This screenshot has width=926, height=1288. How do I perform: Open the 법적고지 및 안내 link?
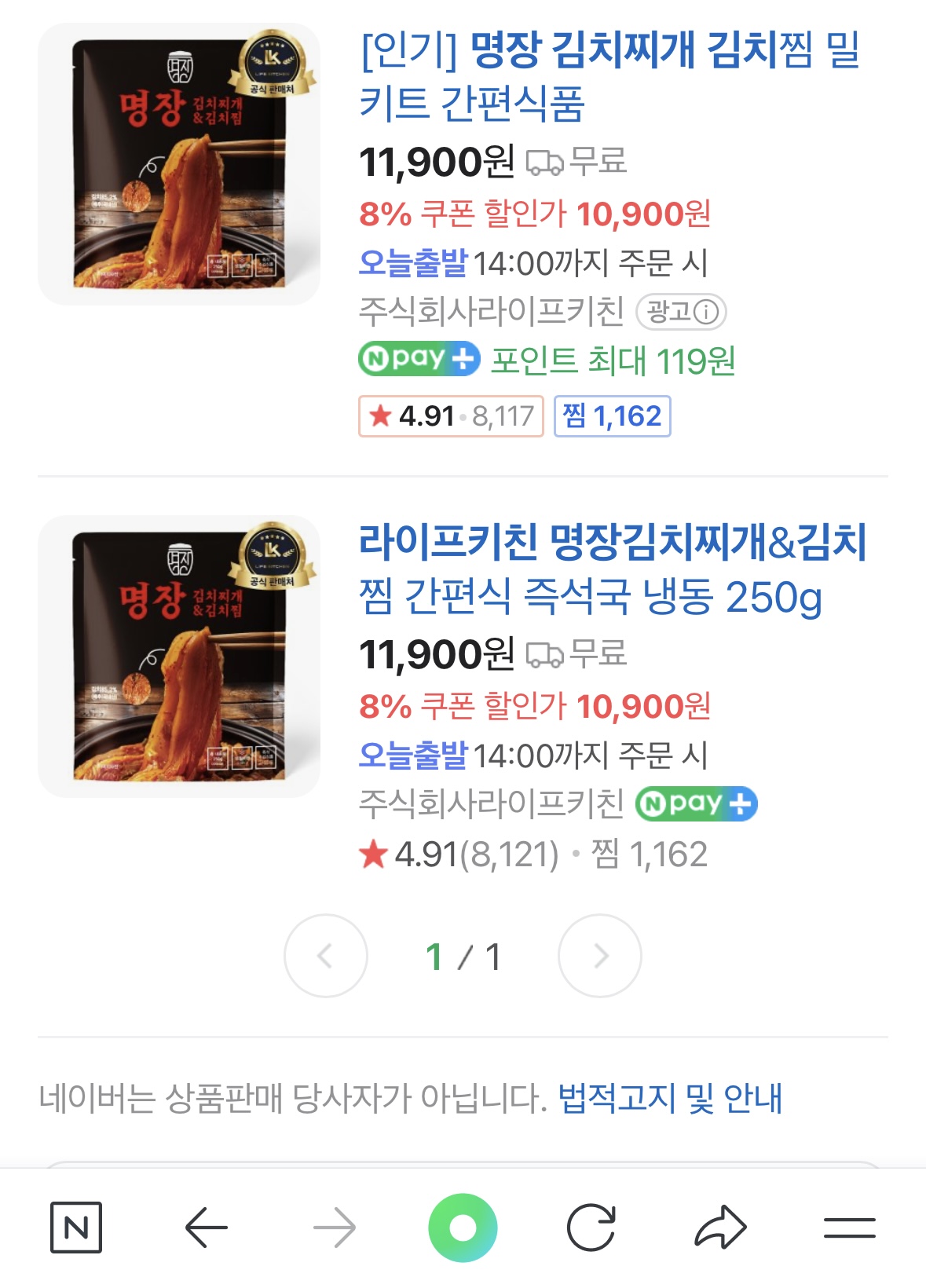pos(670,1098)
